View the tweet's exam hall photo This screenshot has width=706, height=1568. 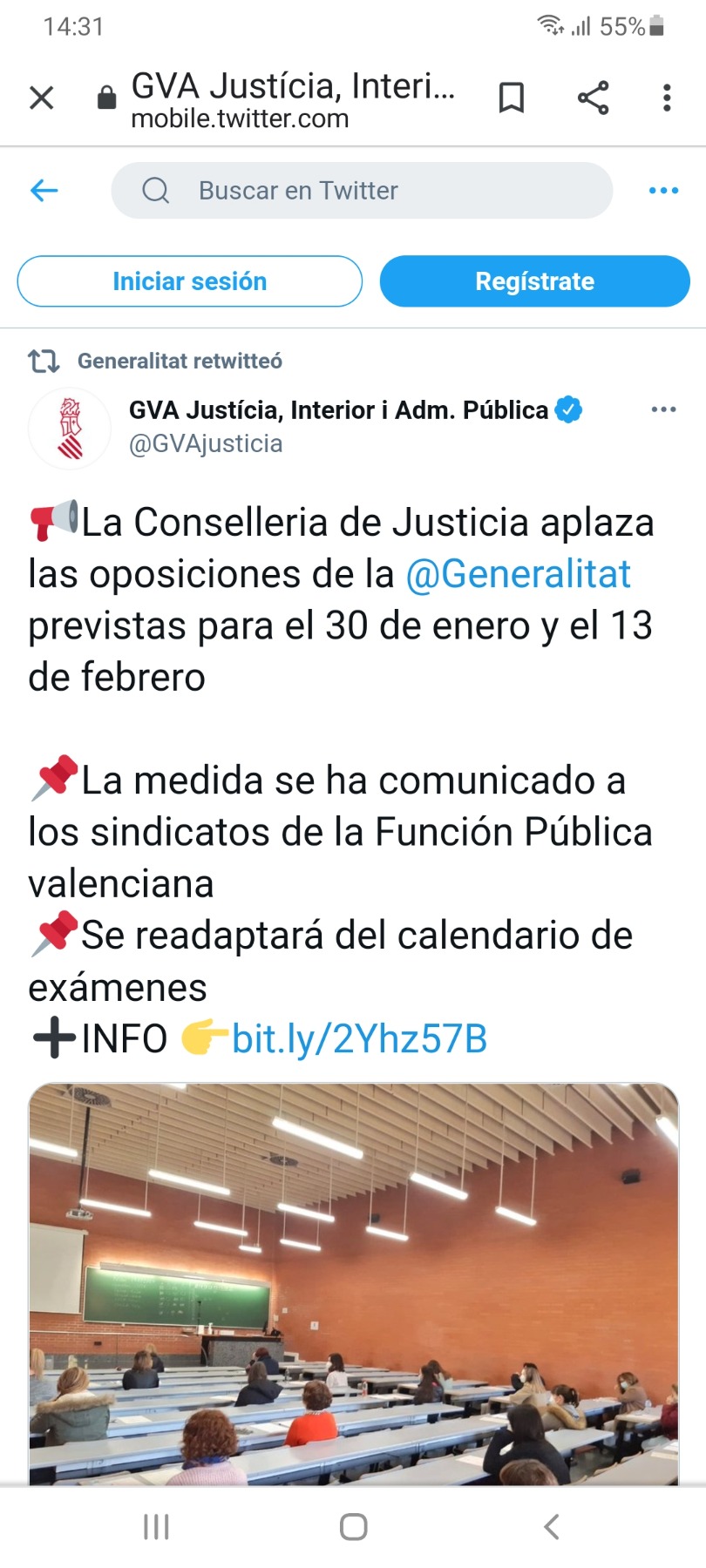coord(353,1285)
